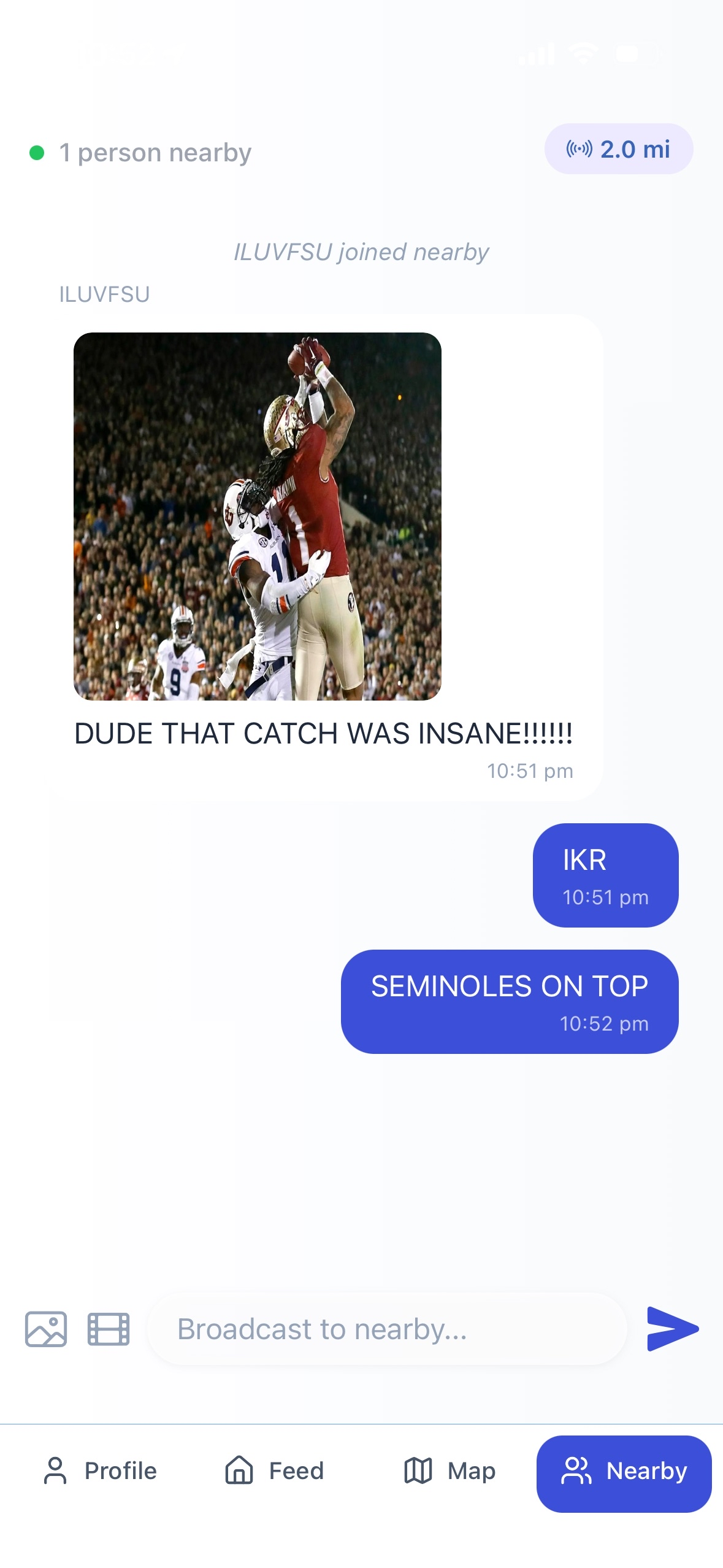This screenshot has height=1568, width=723.
Task: Go to the Feed tab
Action: click(274, 1470)
